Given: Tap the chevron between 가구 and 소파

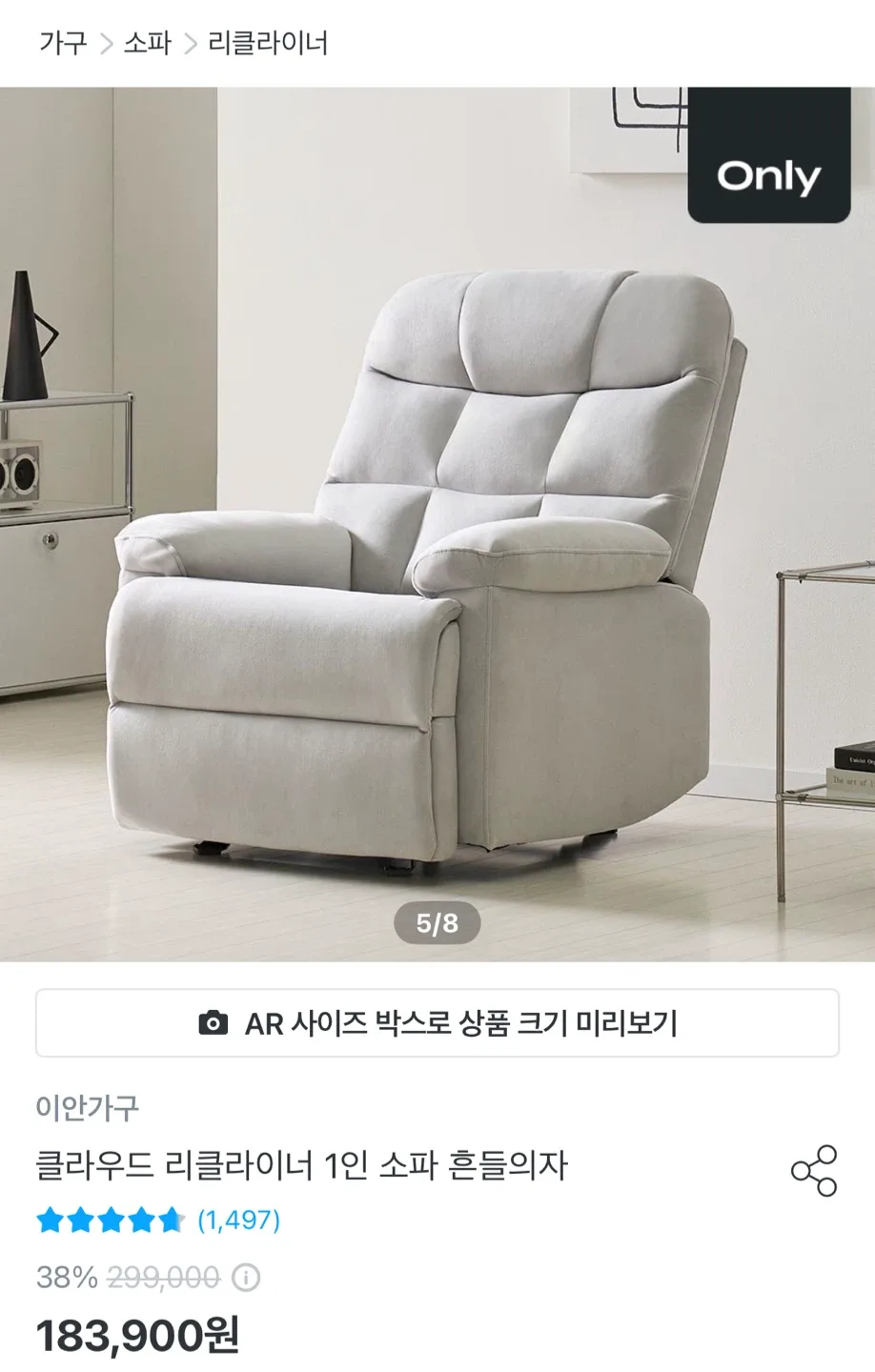Looking at the screenshot, I should (107, 42).
